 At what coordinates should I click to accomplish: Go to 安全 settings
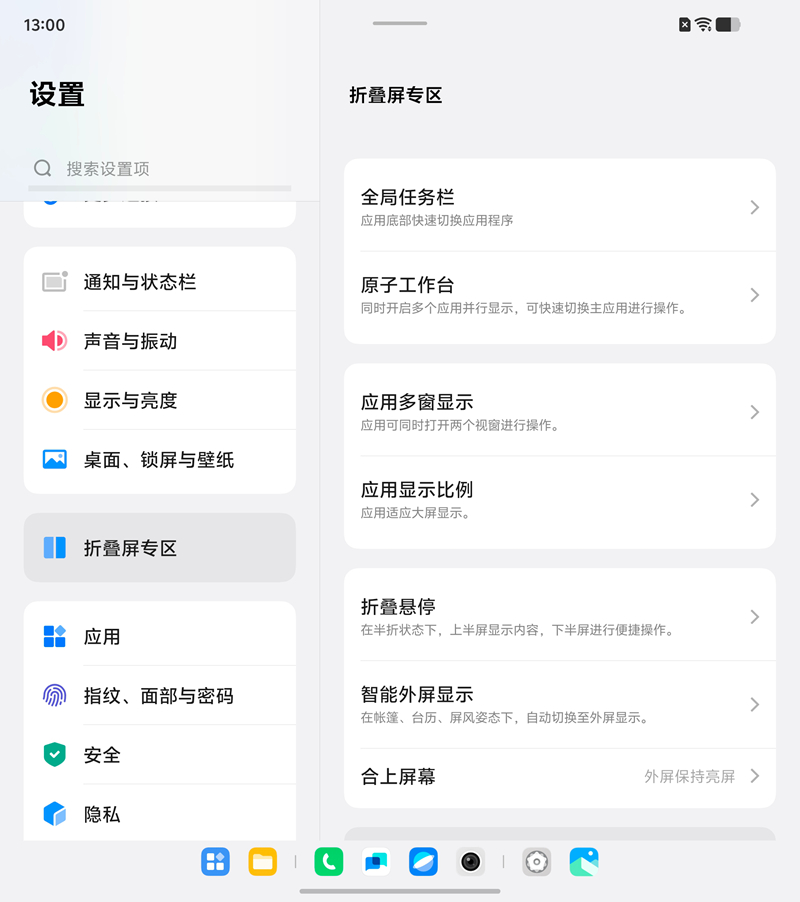(x=160, y=755)
